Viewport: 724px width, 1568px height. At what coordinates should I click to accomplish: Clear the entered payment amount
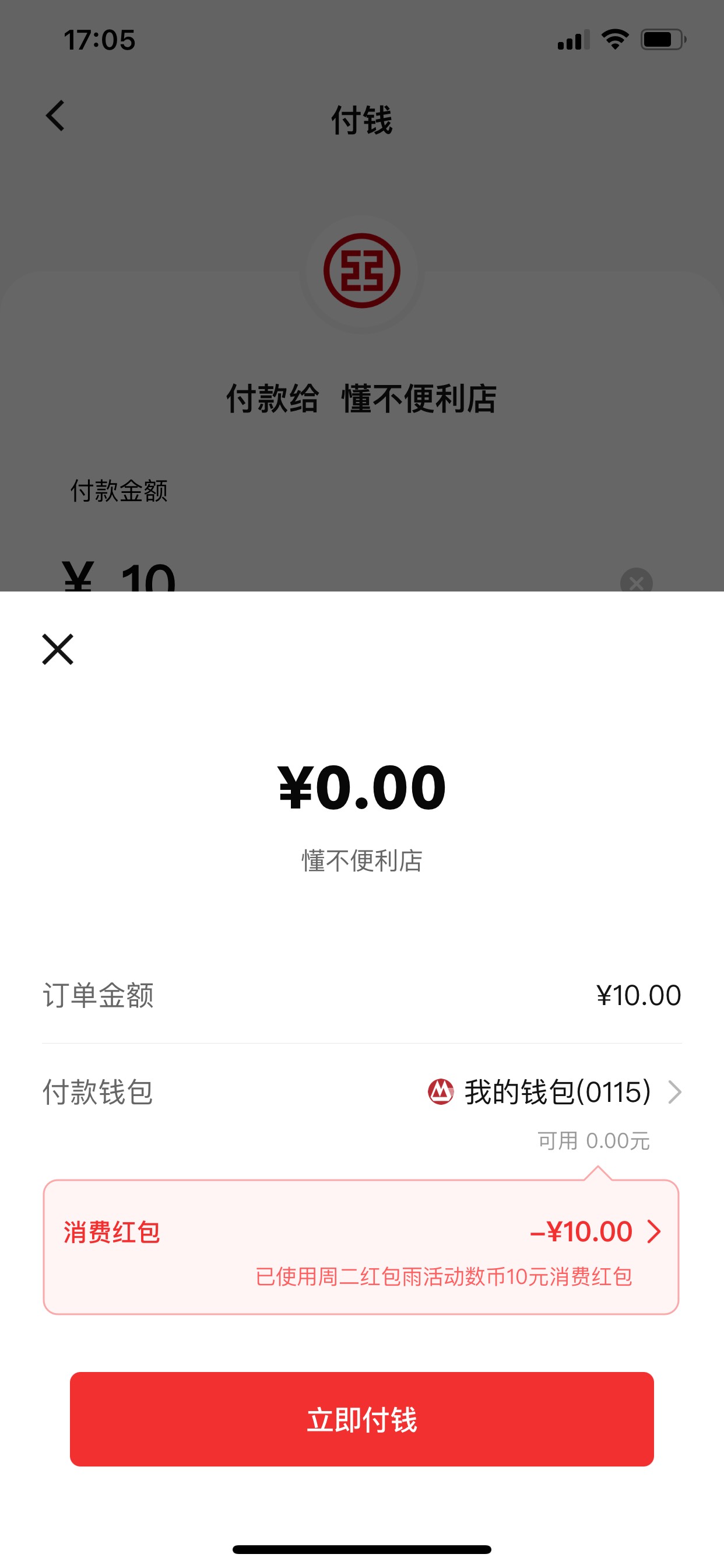pos(637,583)
